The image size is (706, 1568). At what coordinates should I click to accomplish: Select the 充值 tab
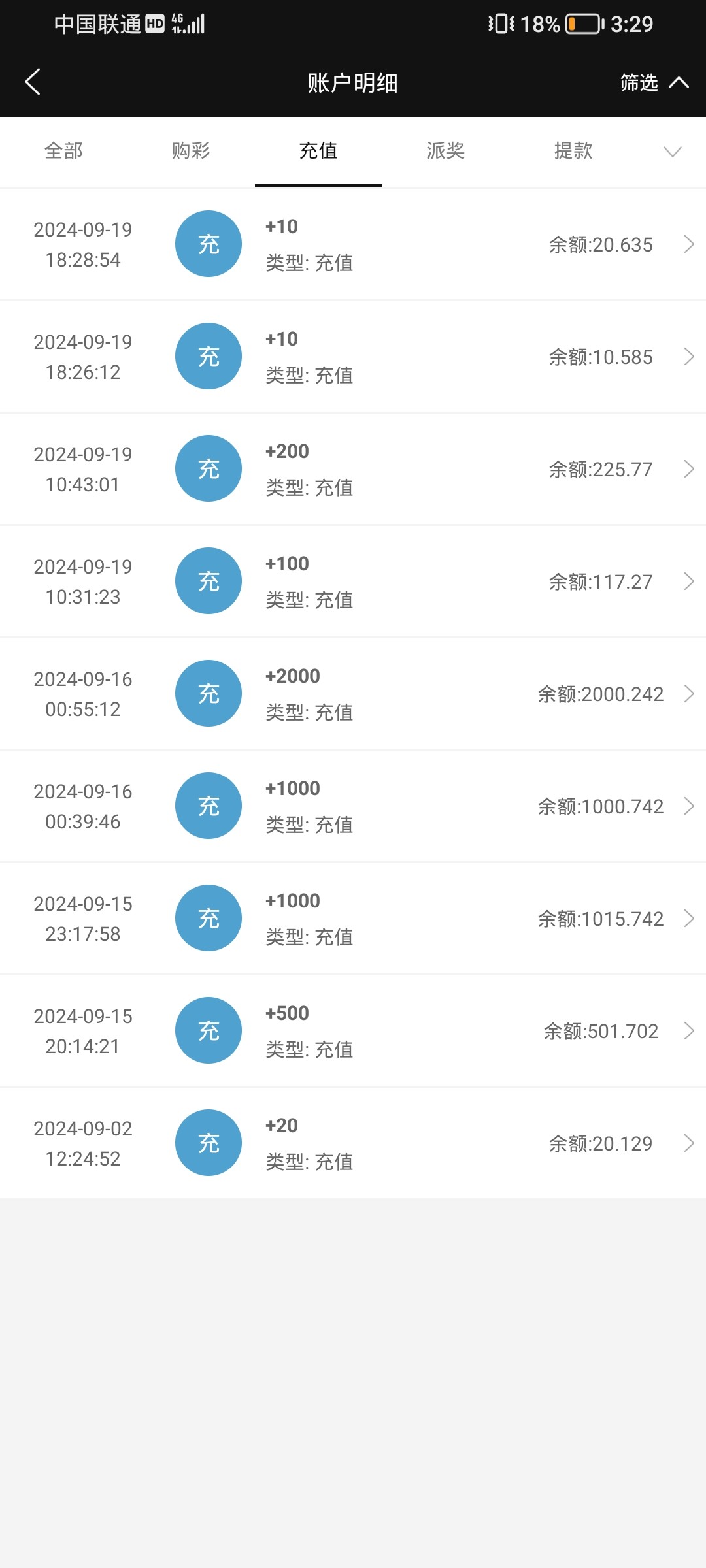[318, 151]
